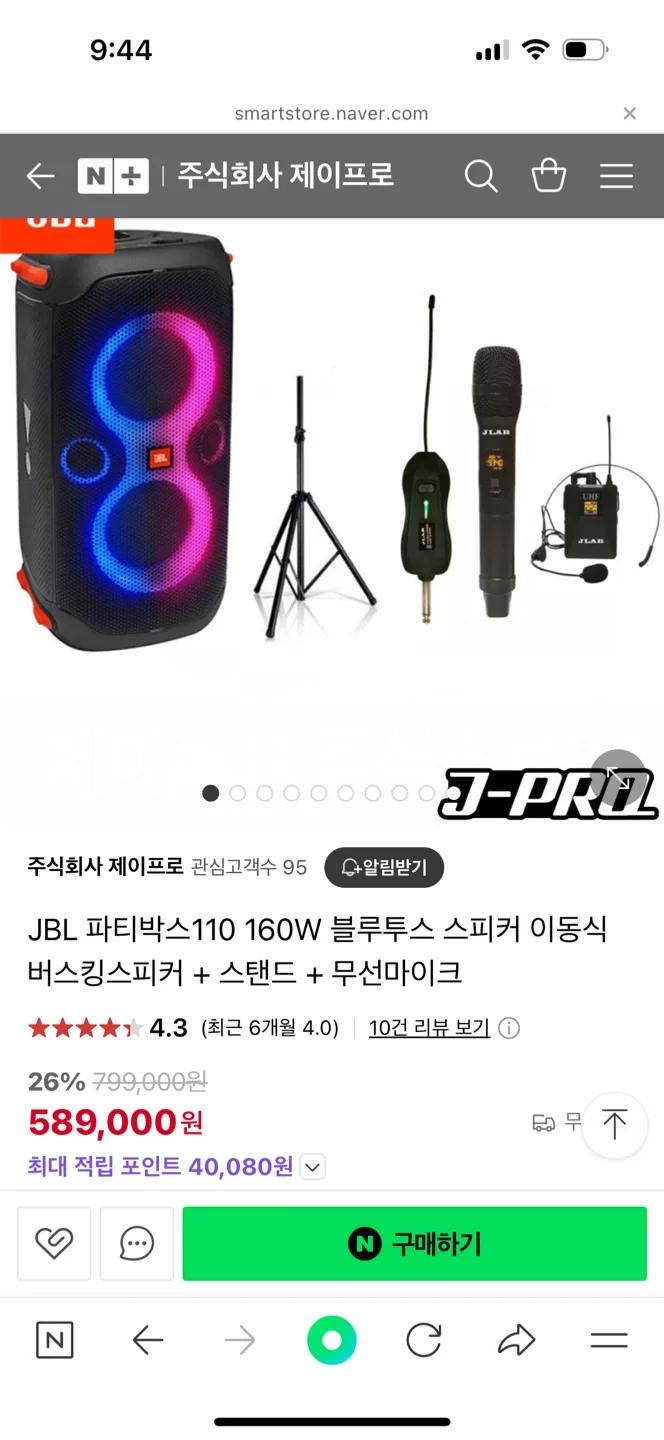Screen dimensions: 664x1440
Task: Tap the 알림받기 notification button
Action: 384,867
